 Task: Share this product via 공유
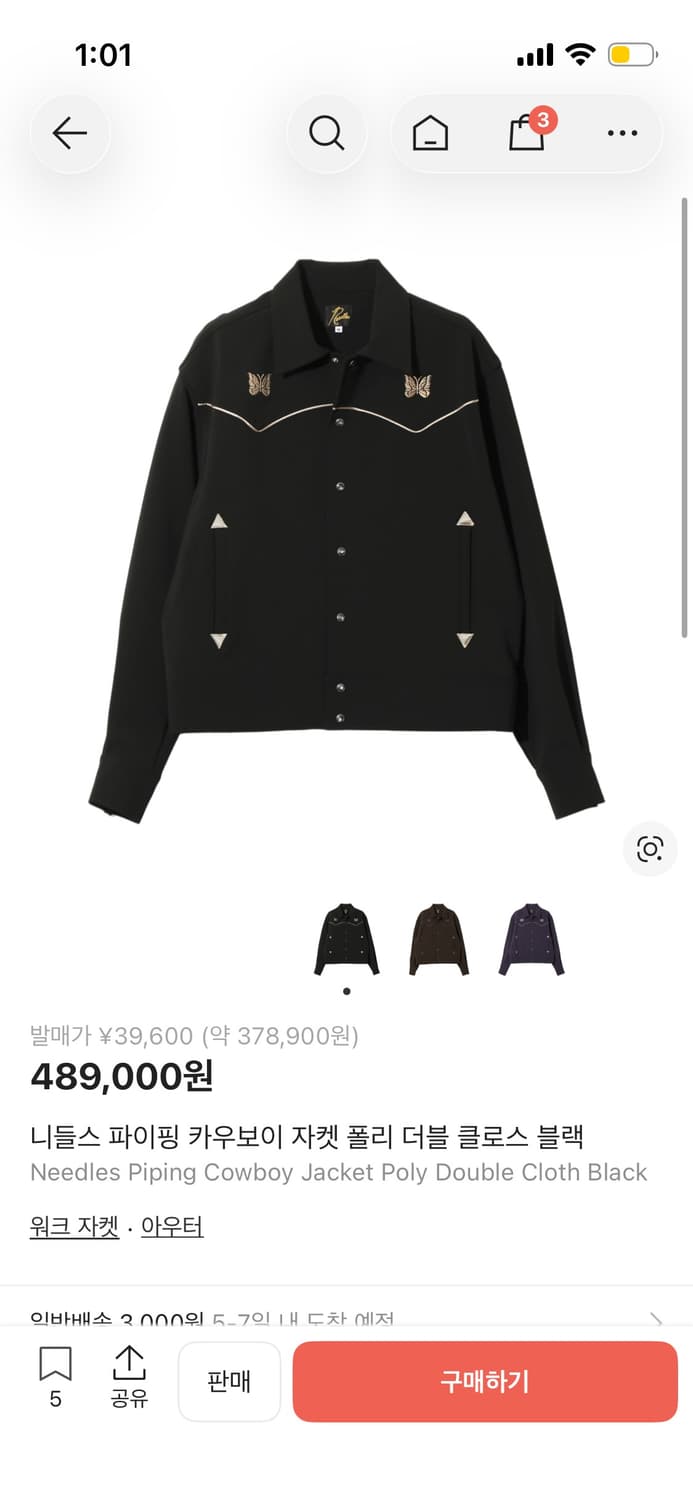129,1377
